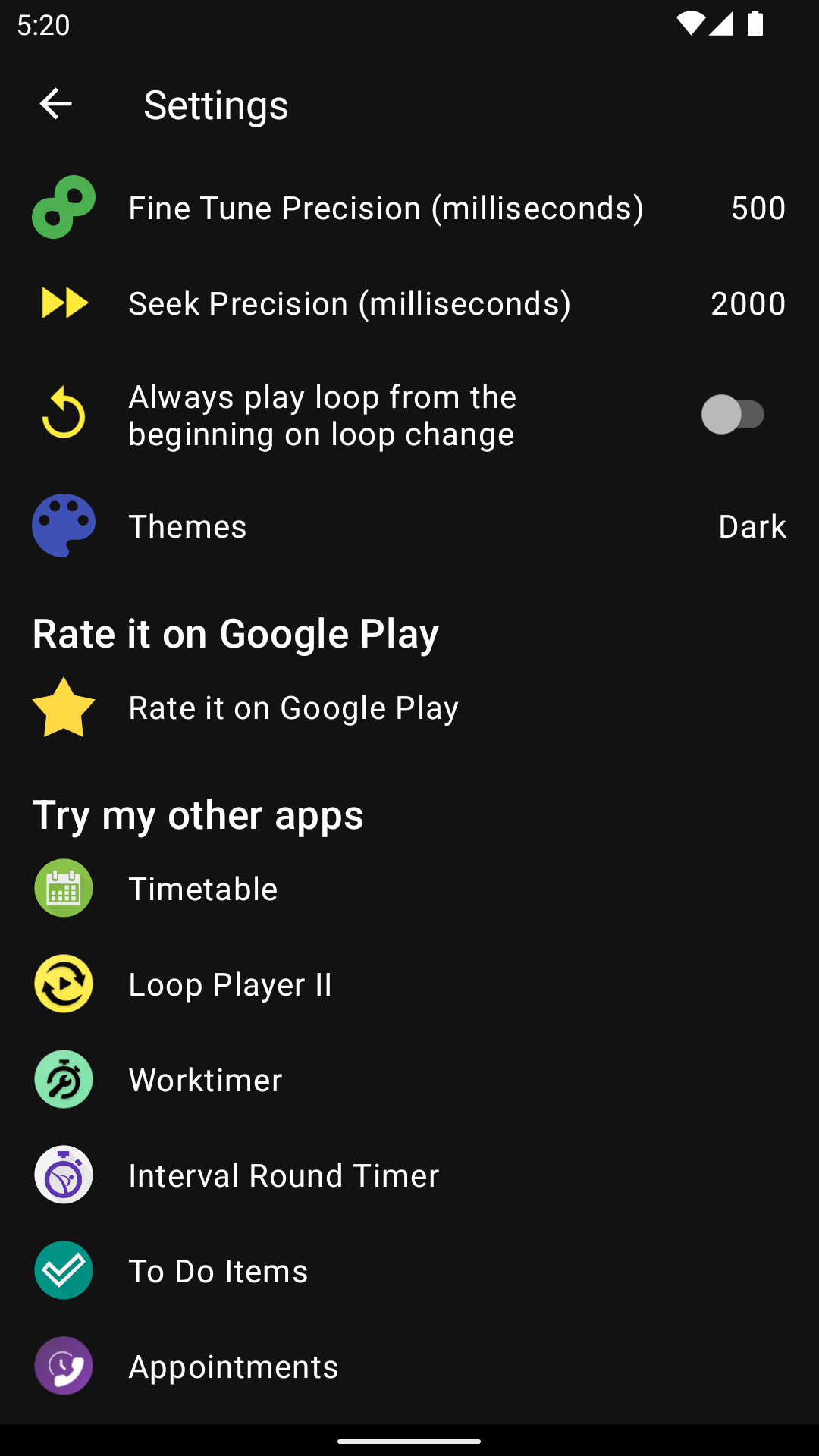Click the Fine Tune Precision chain icon
The width and height of the screenshot is (819, 1456).
[63, 207]
